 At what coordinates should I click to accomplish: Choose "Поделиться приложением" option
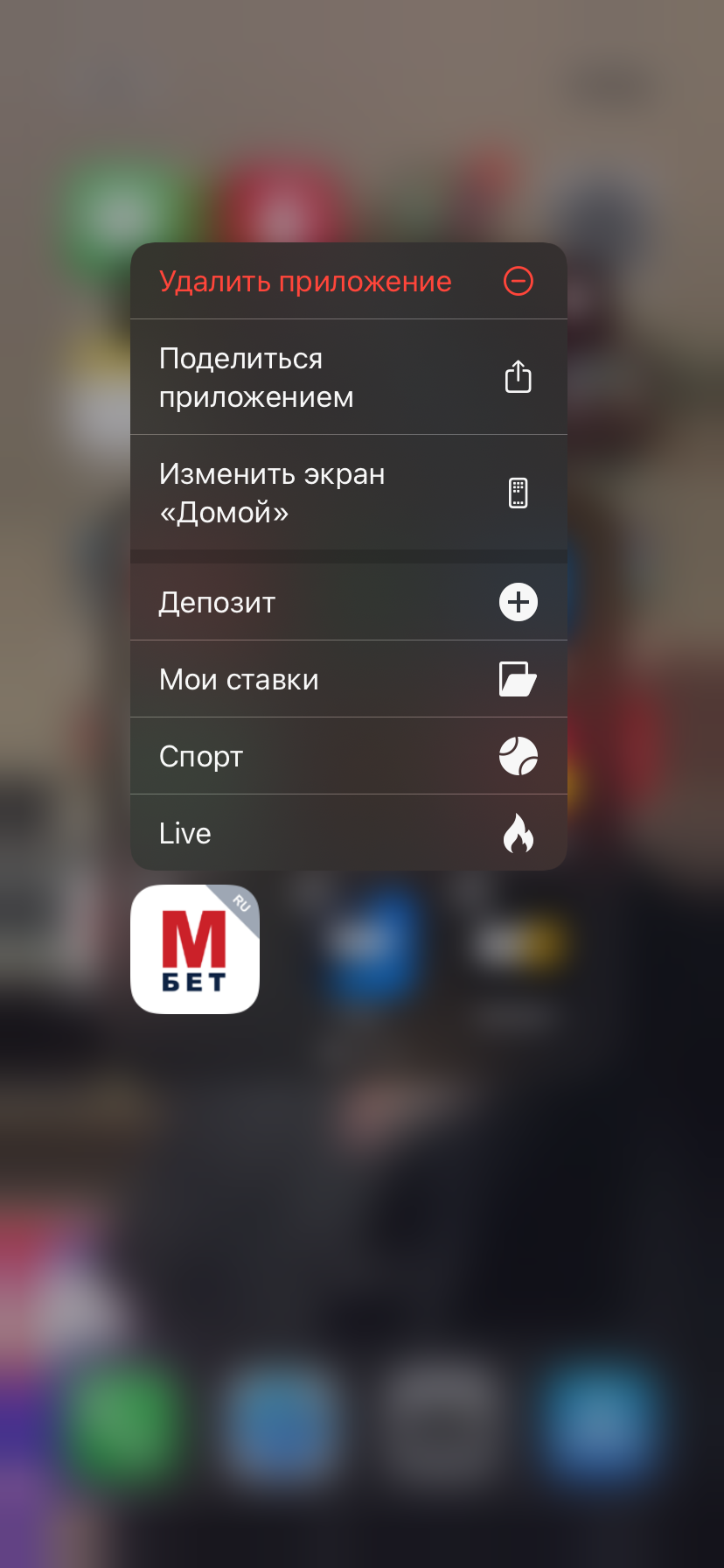pyautogui.click(x=348, y=378)
